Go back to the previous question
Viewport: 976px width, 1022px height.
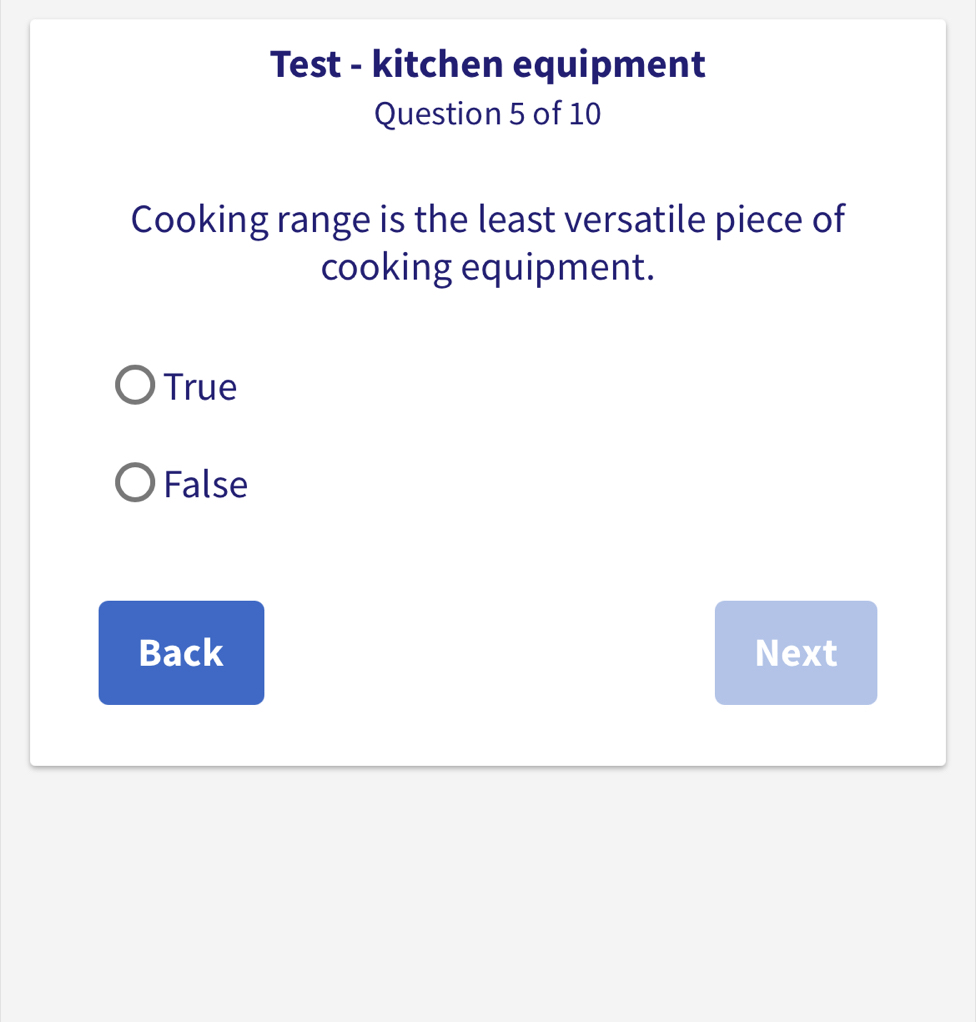181,652
